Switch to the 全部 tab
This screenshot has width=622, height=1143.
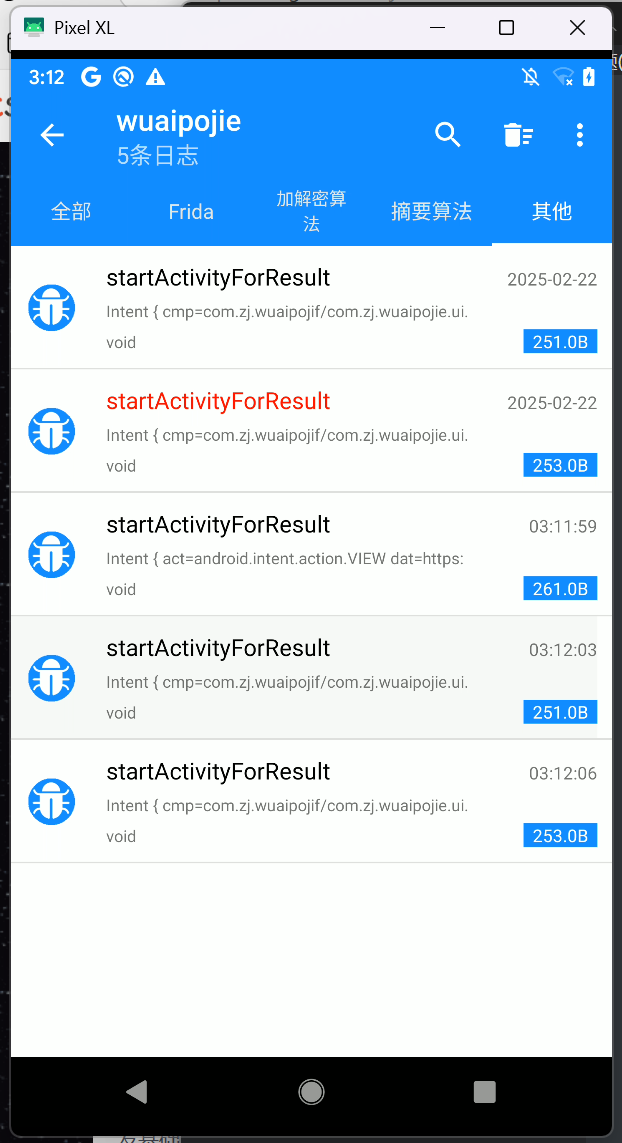click(x=71, y=211)
